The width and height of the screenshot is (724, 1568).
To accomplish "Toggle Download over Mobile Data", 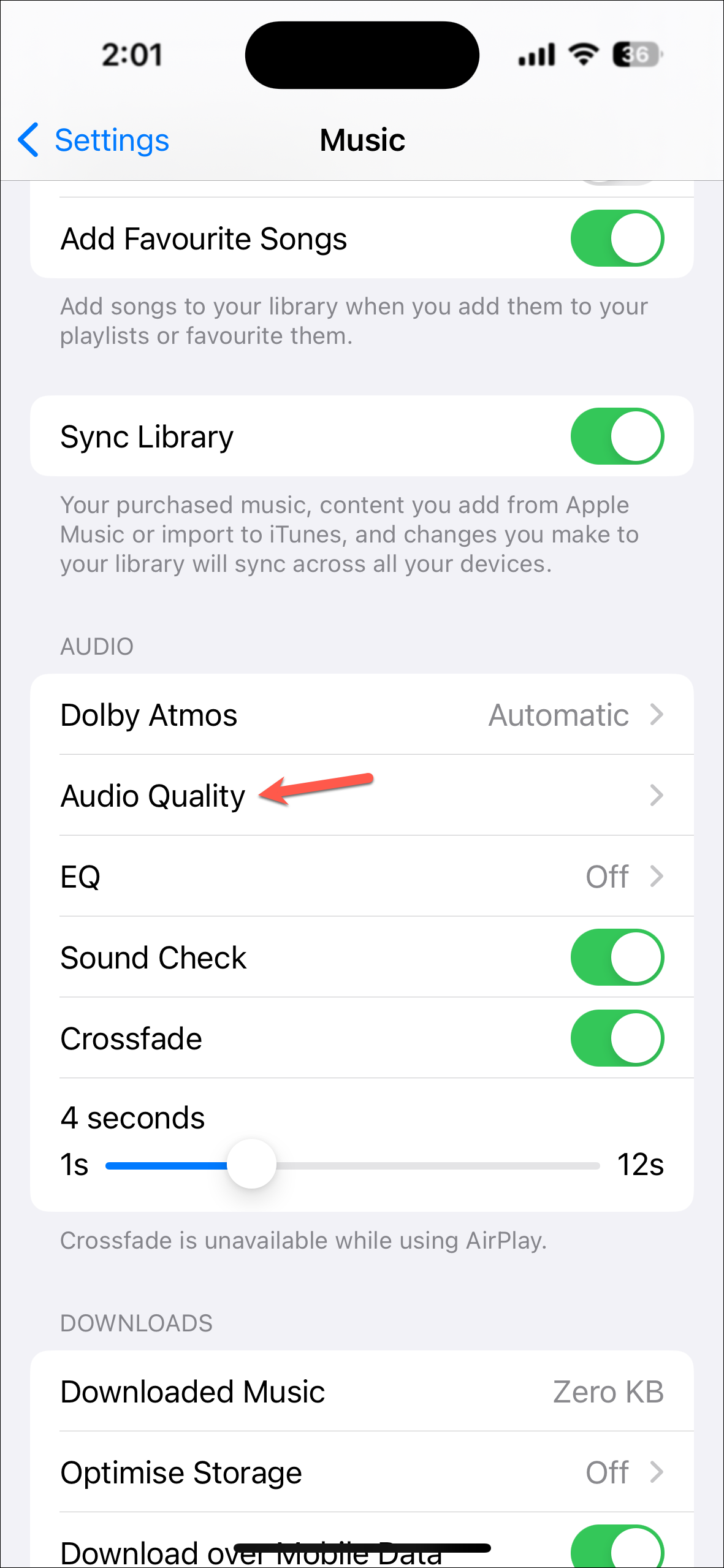I will pos(617,1548).
